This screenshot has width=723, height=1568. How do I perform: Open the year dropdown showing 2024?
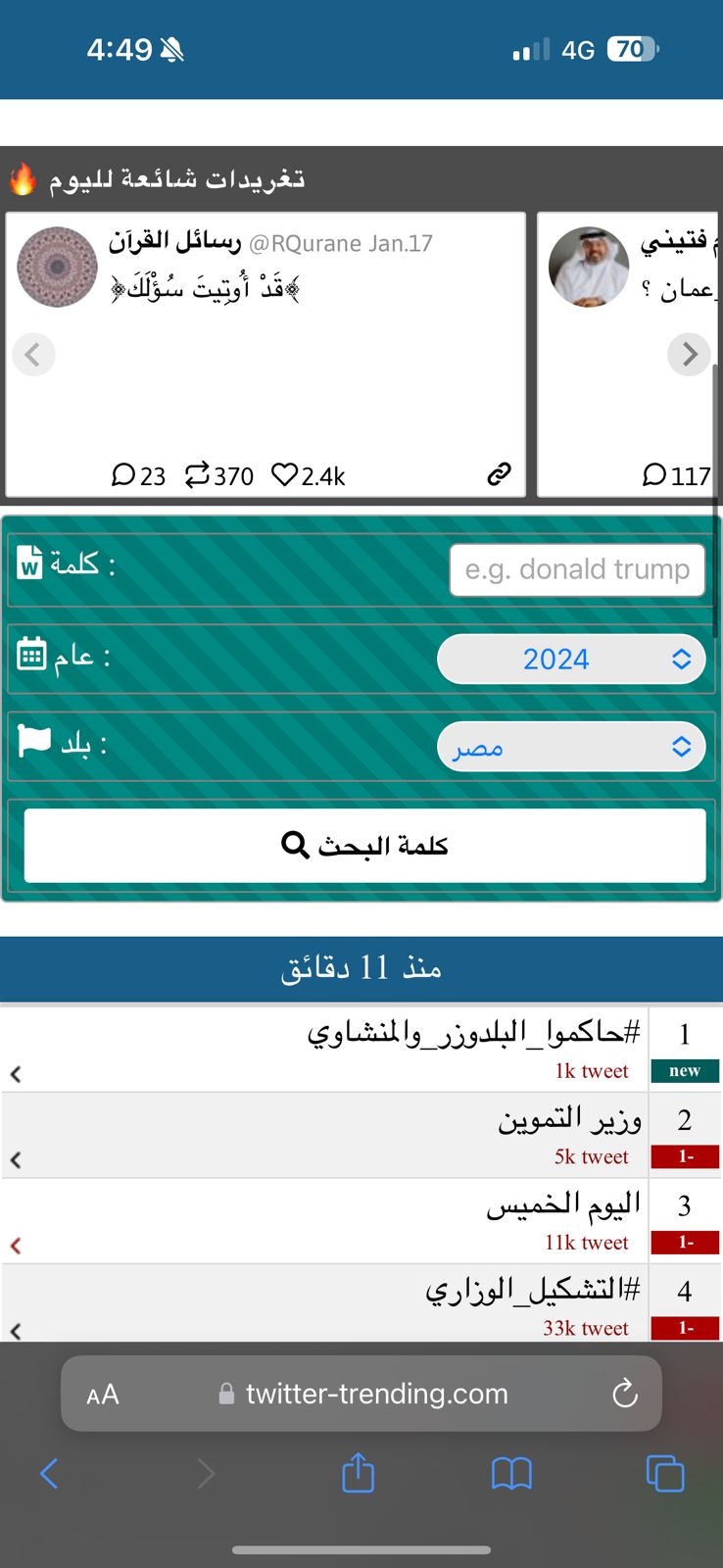(570, 659)
